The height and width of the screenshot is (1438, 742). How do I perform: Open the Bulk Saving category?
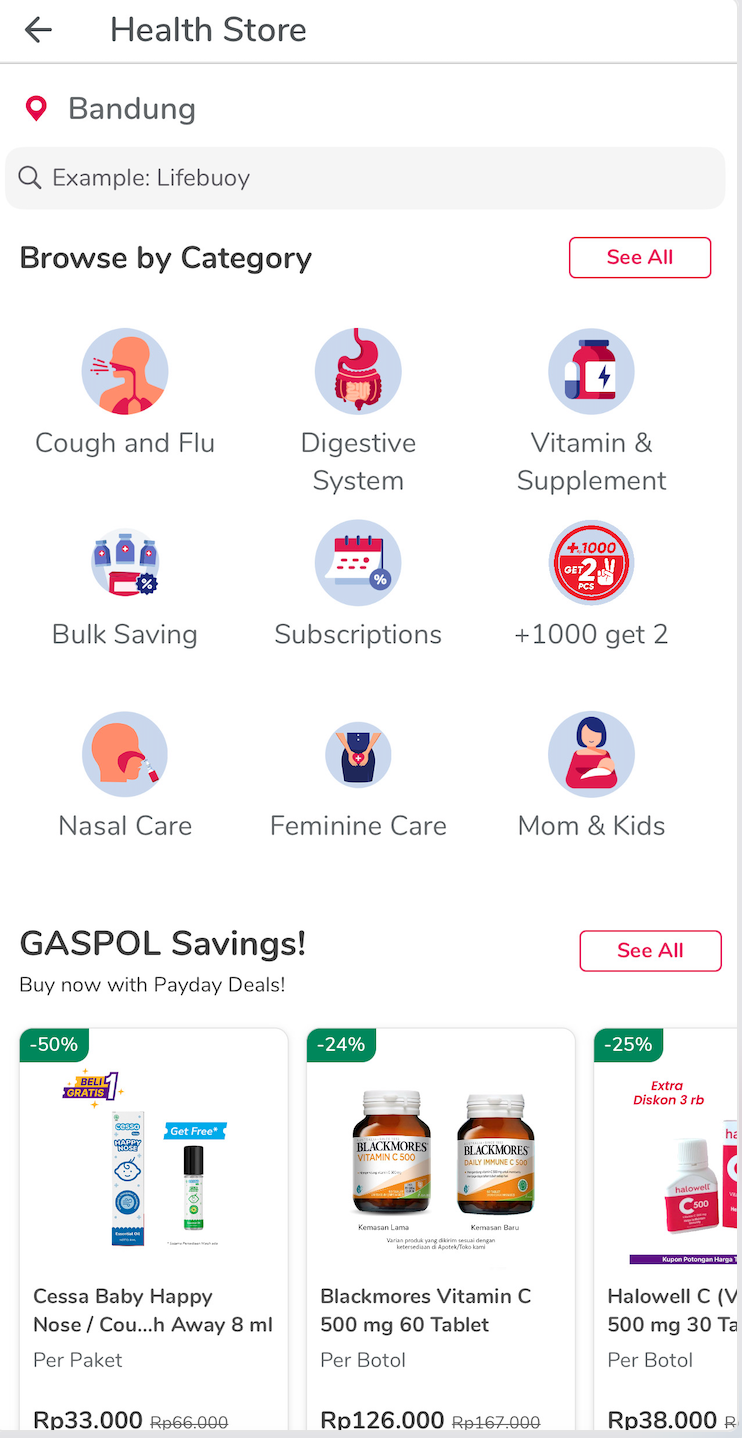pyautogui.click(x=125, y=585)
